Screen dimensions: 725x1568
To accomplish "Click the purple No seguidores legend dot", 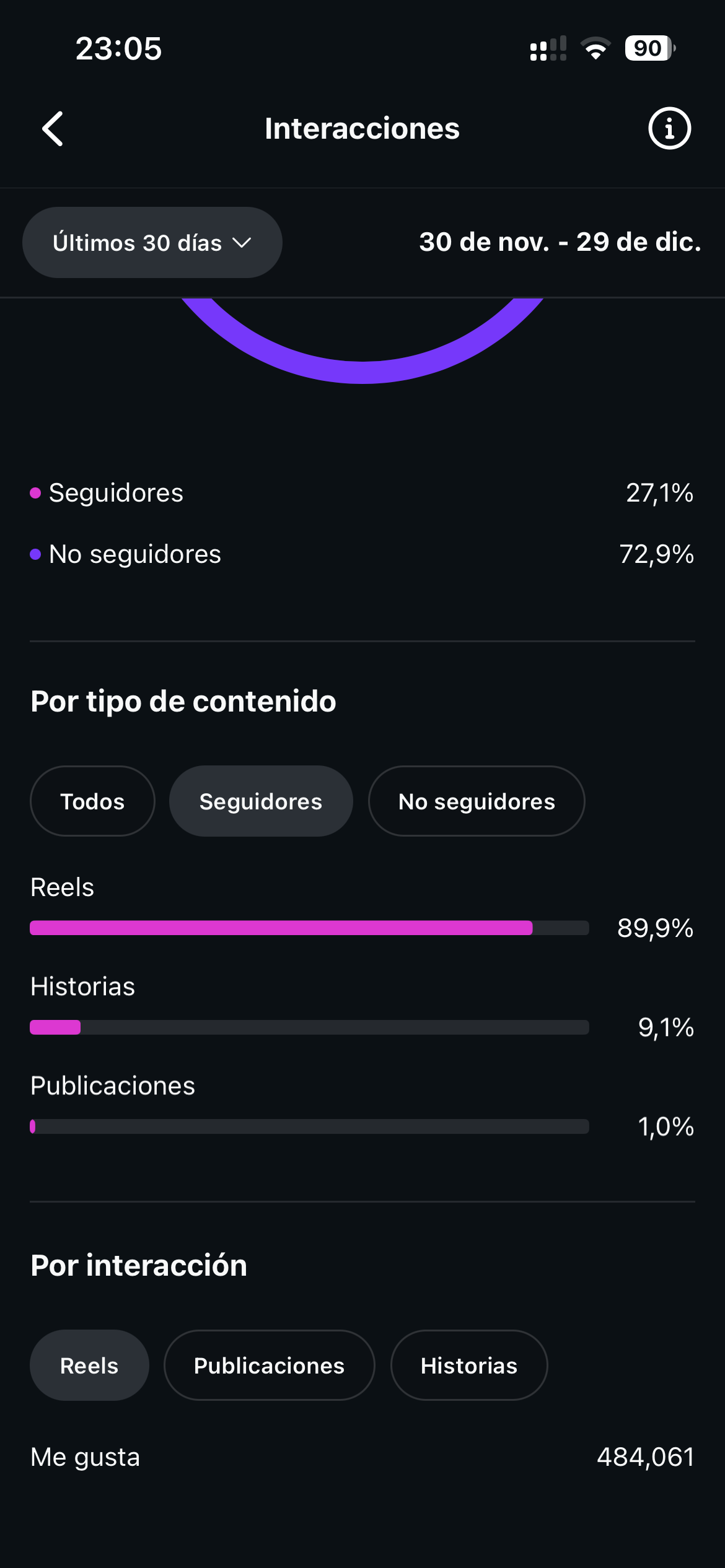I will coord(35,554).
